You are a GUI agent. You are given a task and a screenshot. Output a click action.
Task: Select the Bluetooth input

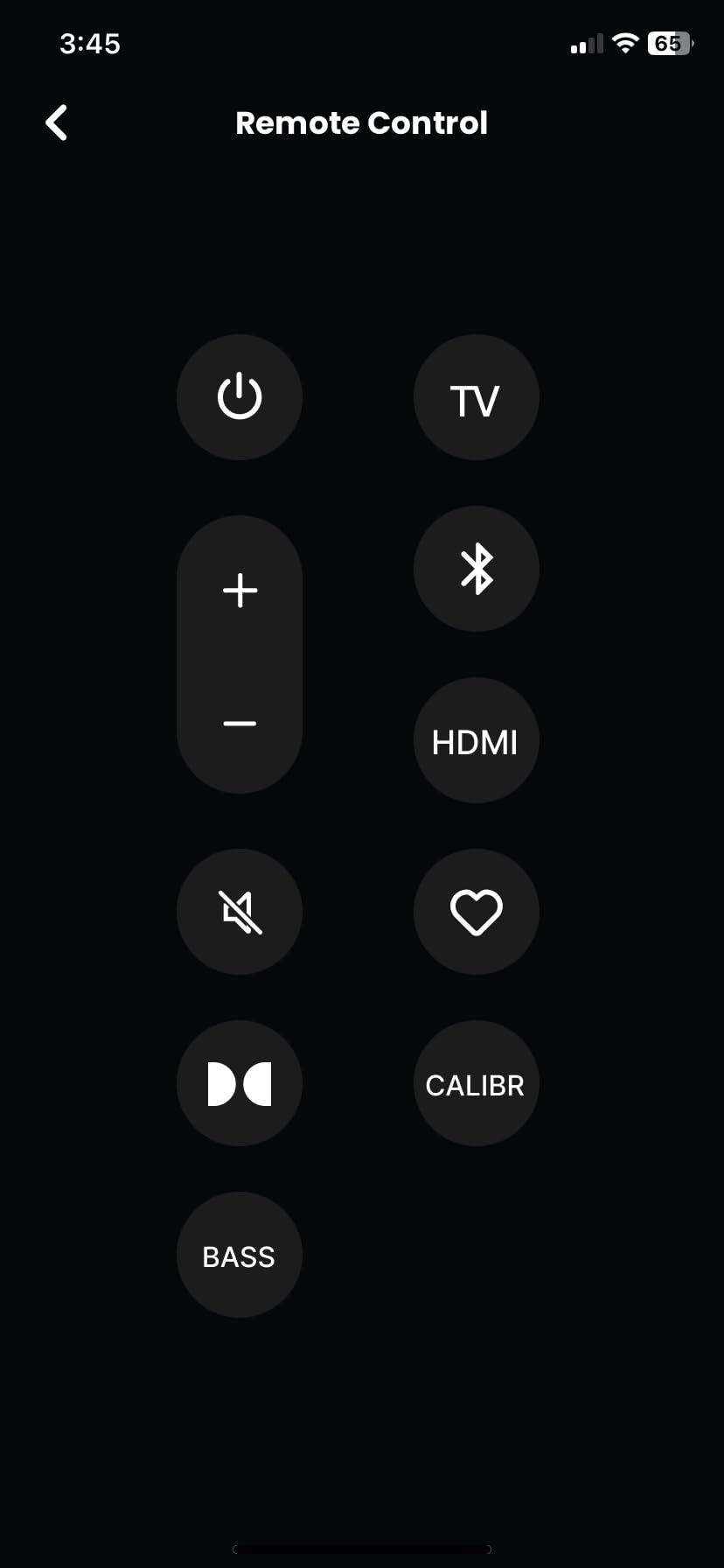pos(477,569)
